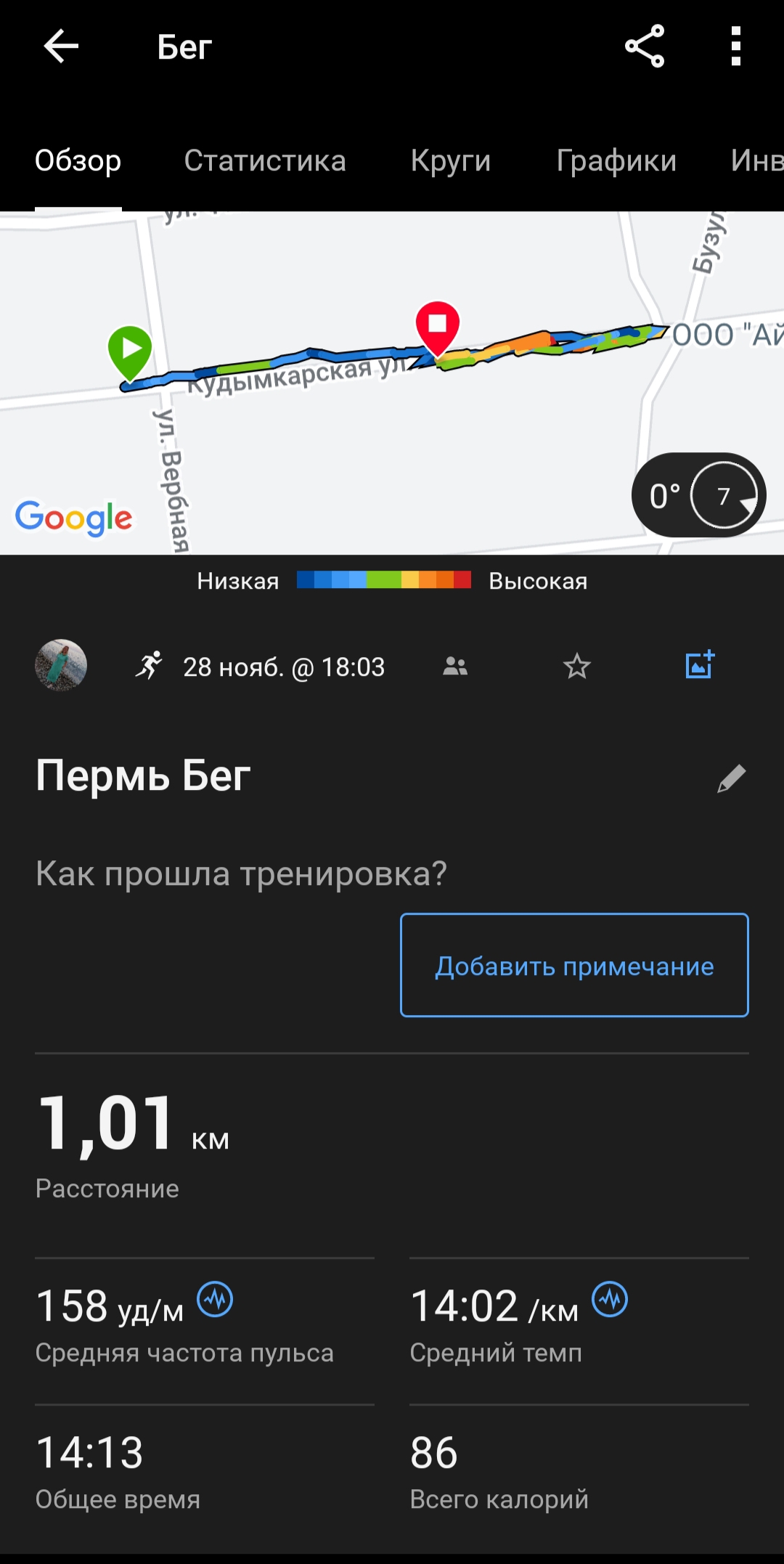Open the profile avatar

61,665
